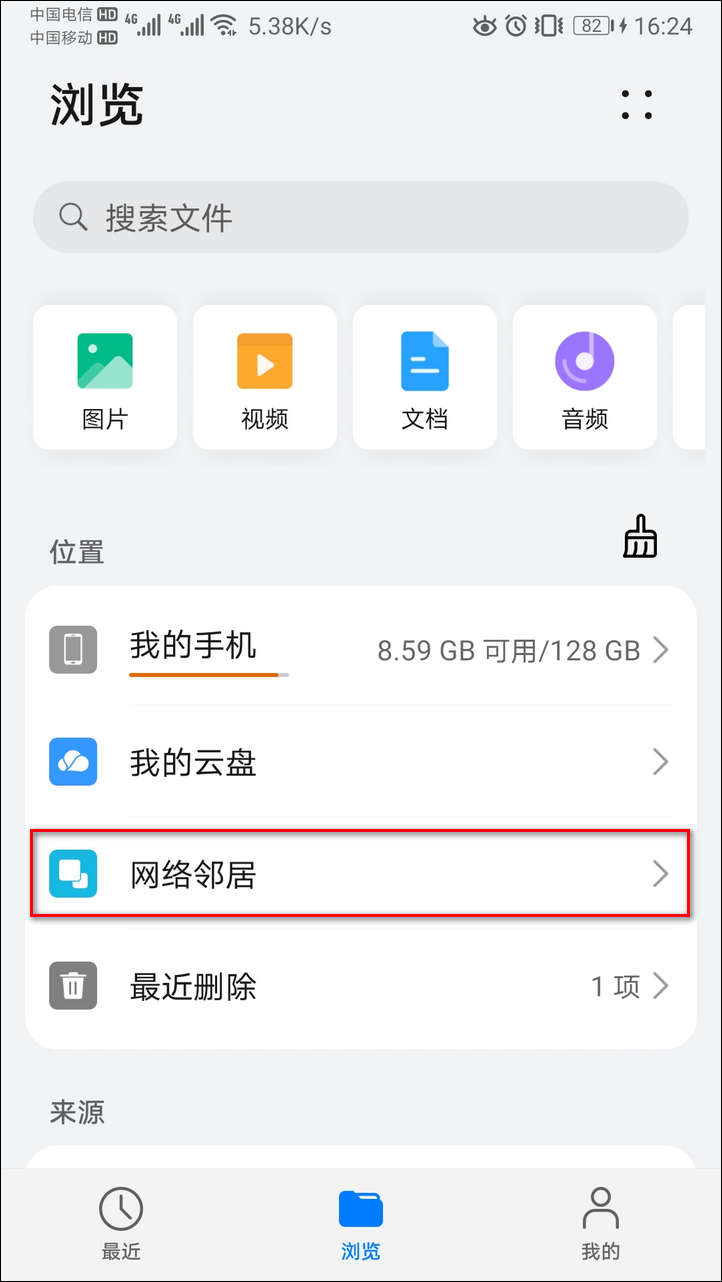This screenshot has height=1282, width=722.
Task: Tap the 最近删除 trash bin icon
Action: click(x=73, y=986)
